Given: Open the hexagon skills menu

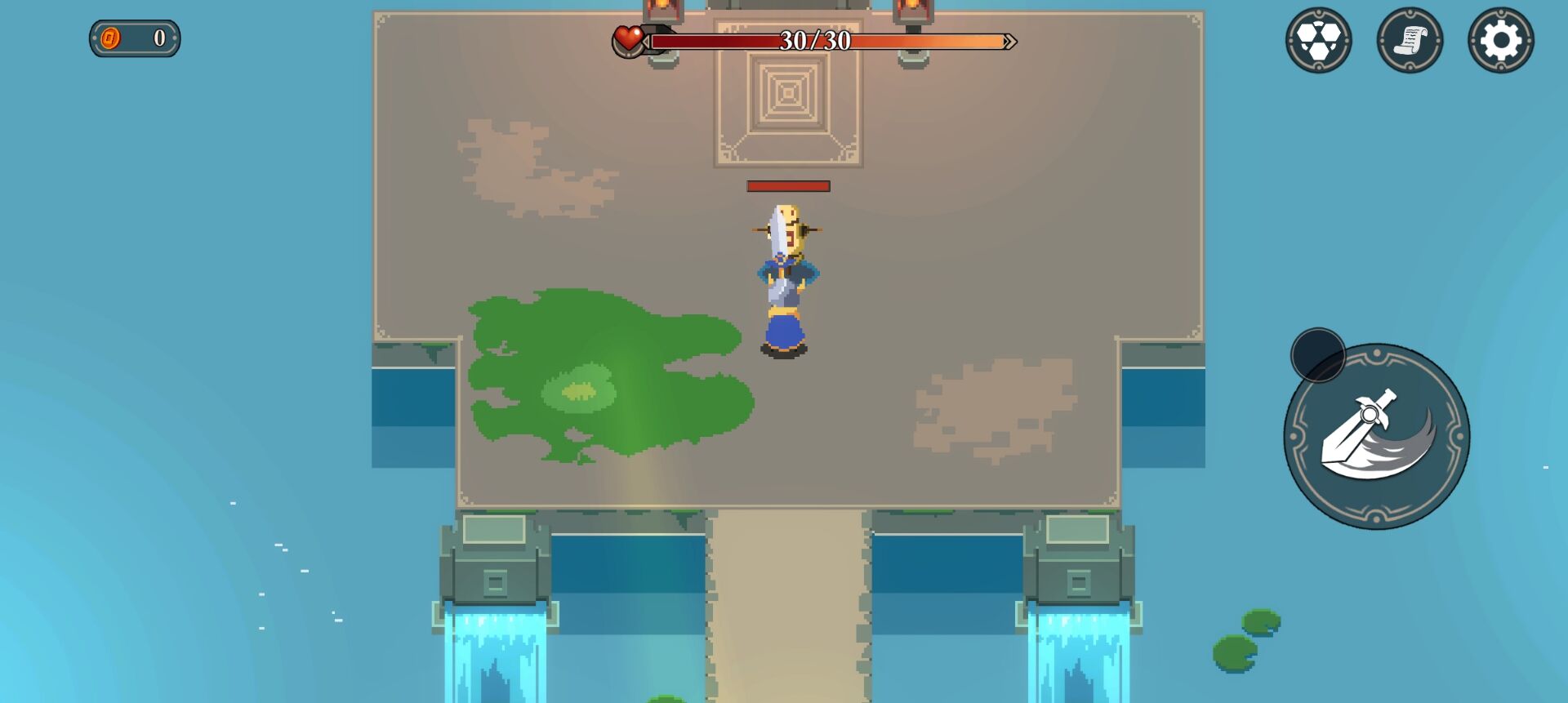Looking at the screenshot, I should pyautogui.click(x=1318, y=40).
